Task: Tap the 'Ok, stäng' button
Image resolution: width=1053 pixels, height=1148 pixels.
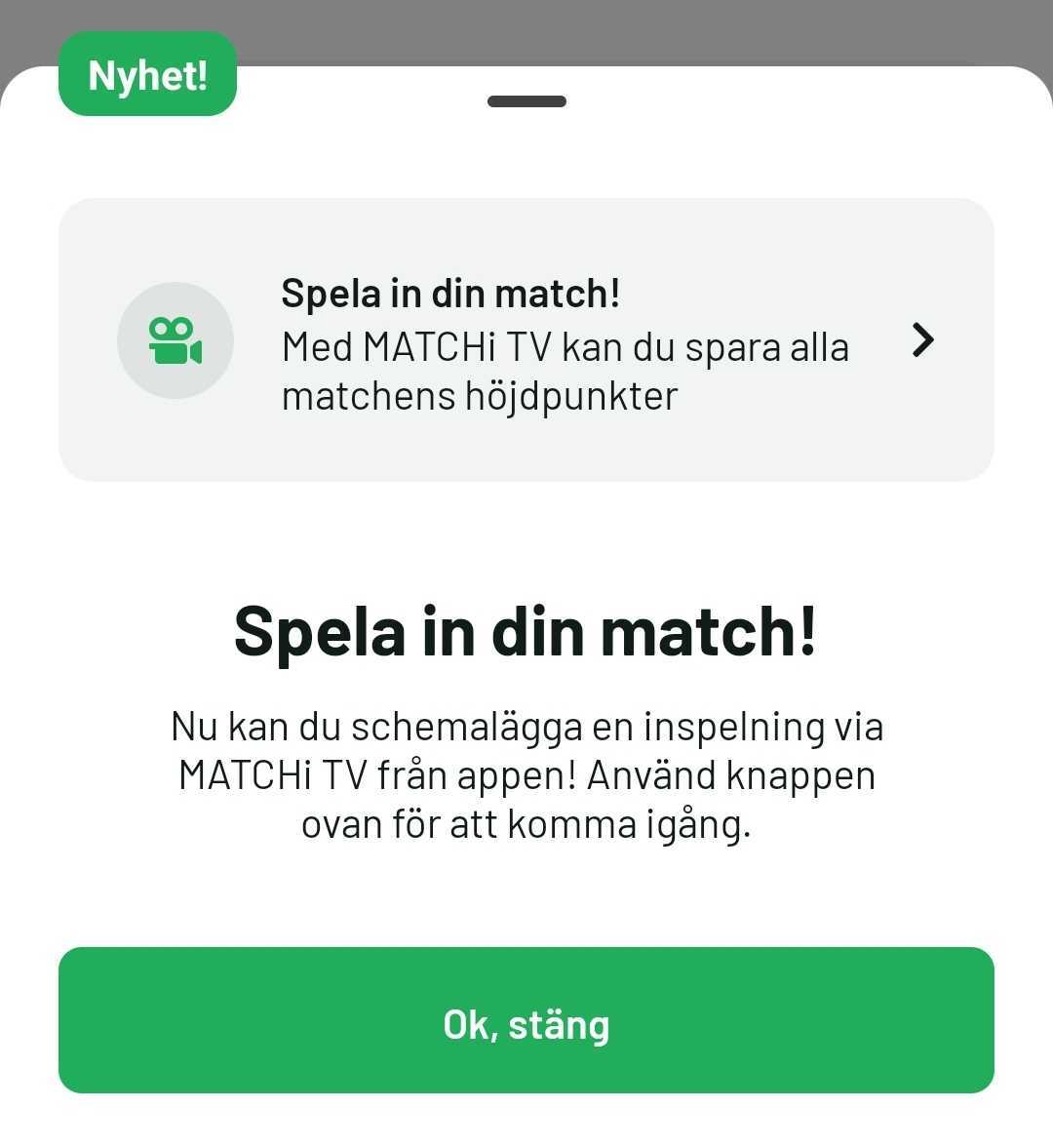Action: pyautogui.click(x=526, y=1020)
